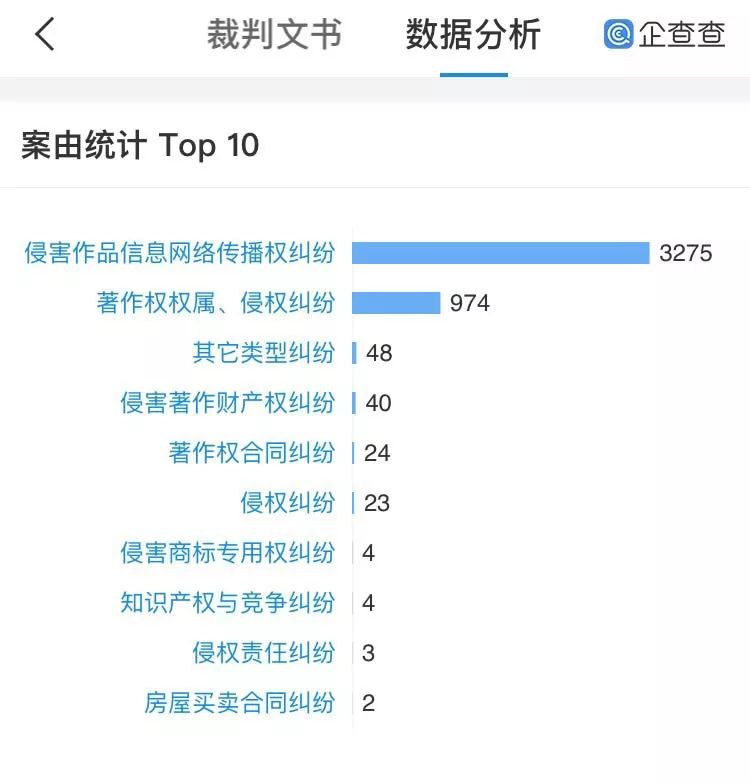Open 侵害著作财产权纠纷 cases
This screenshot has width=750, height=783.
(x=228, y=402)
